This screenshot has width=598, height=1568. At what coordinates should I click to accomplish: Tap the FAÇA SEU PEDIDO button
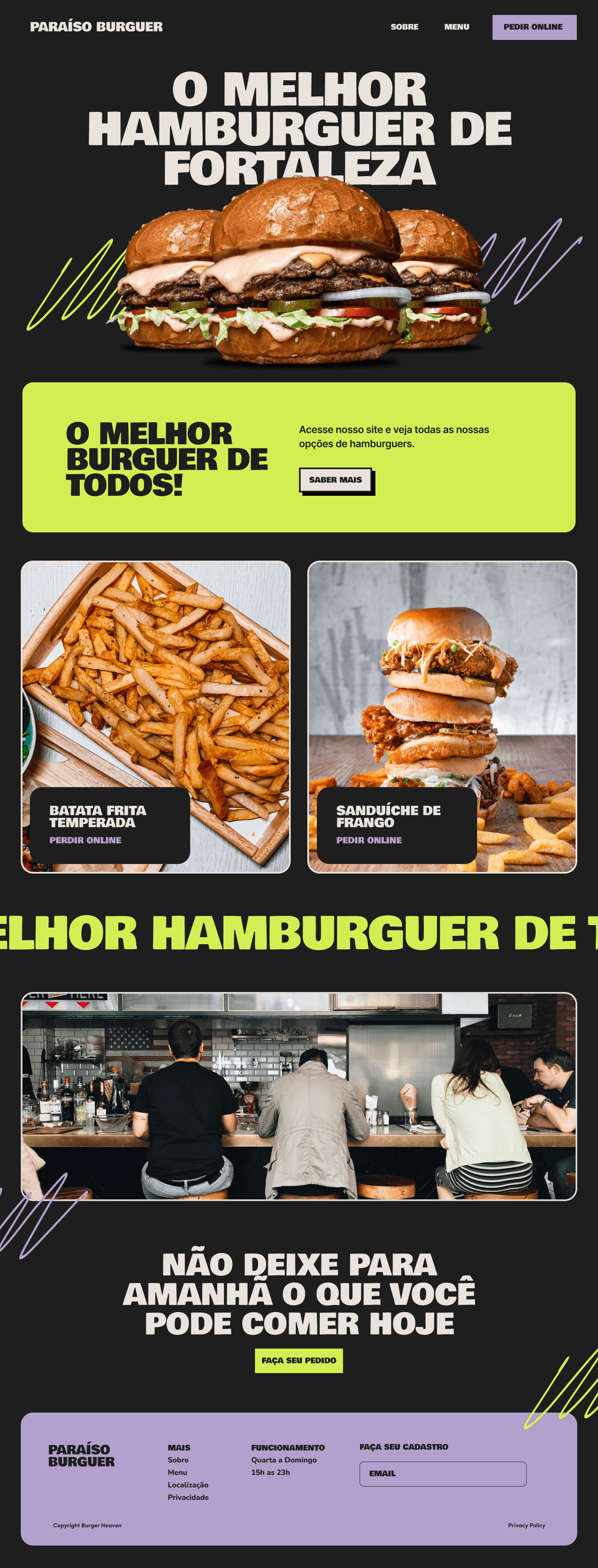point(299,1361)
